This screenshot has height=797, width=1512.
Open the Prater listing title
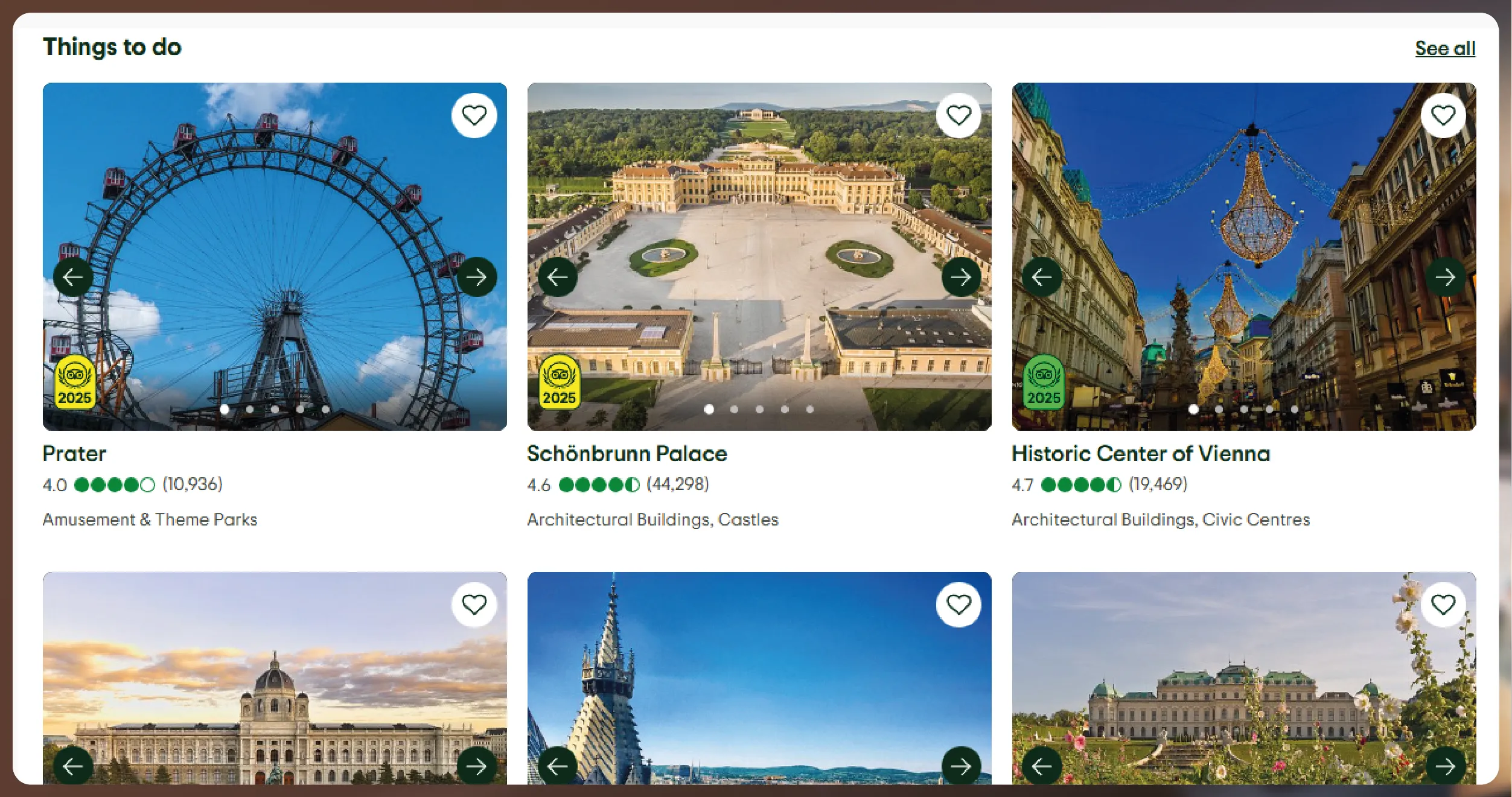pyautogui.click(x=74, y=454)
